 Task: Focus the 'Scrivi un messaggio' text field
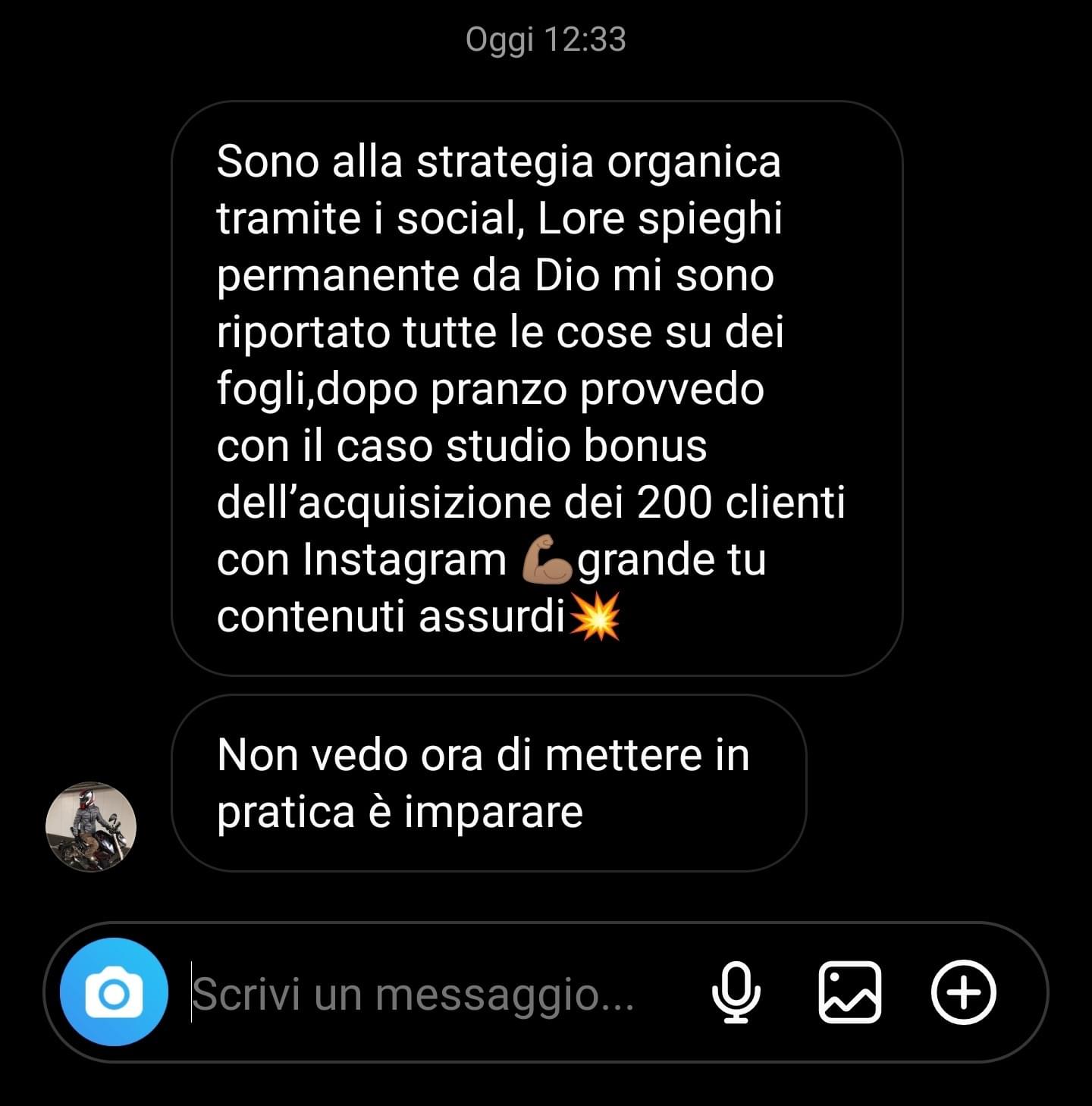425,993
